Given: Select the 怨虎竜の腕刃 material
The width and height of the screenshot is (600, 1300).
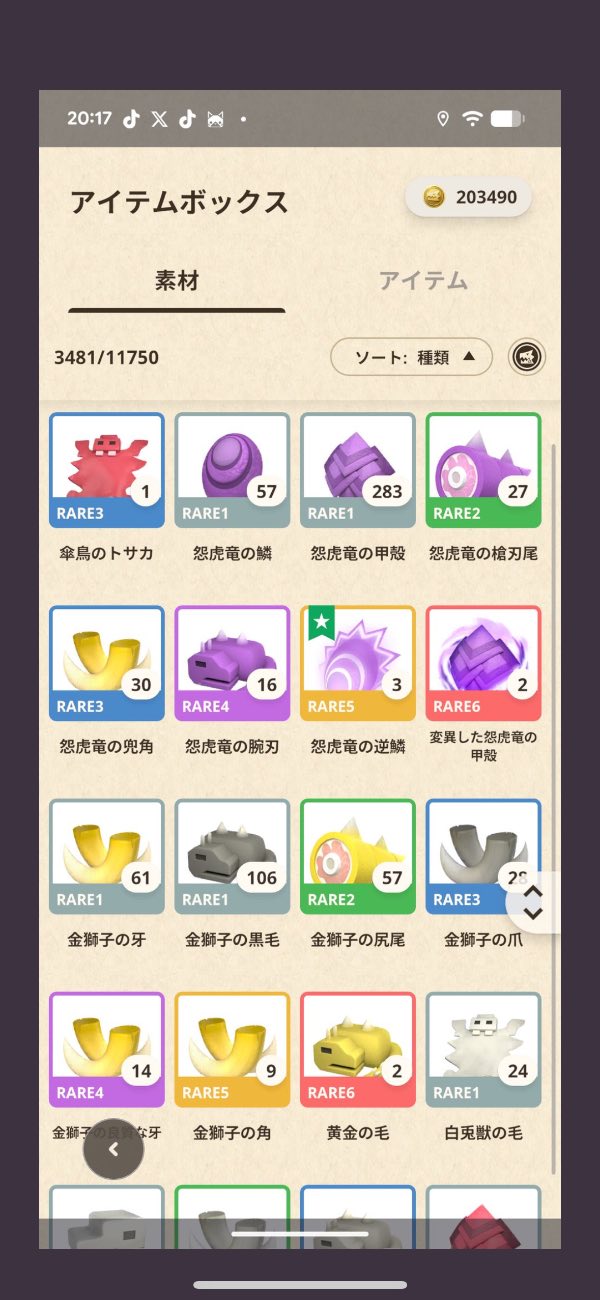Looking at the screenshot, I should [232, 663].
